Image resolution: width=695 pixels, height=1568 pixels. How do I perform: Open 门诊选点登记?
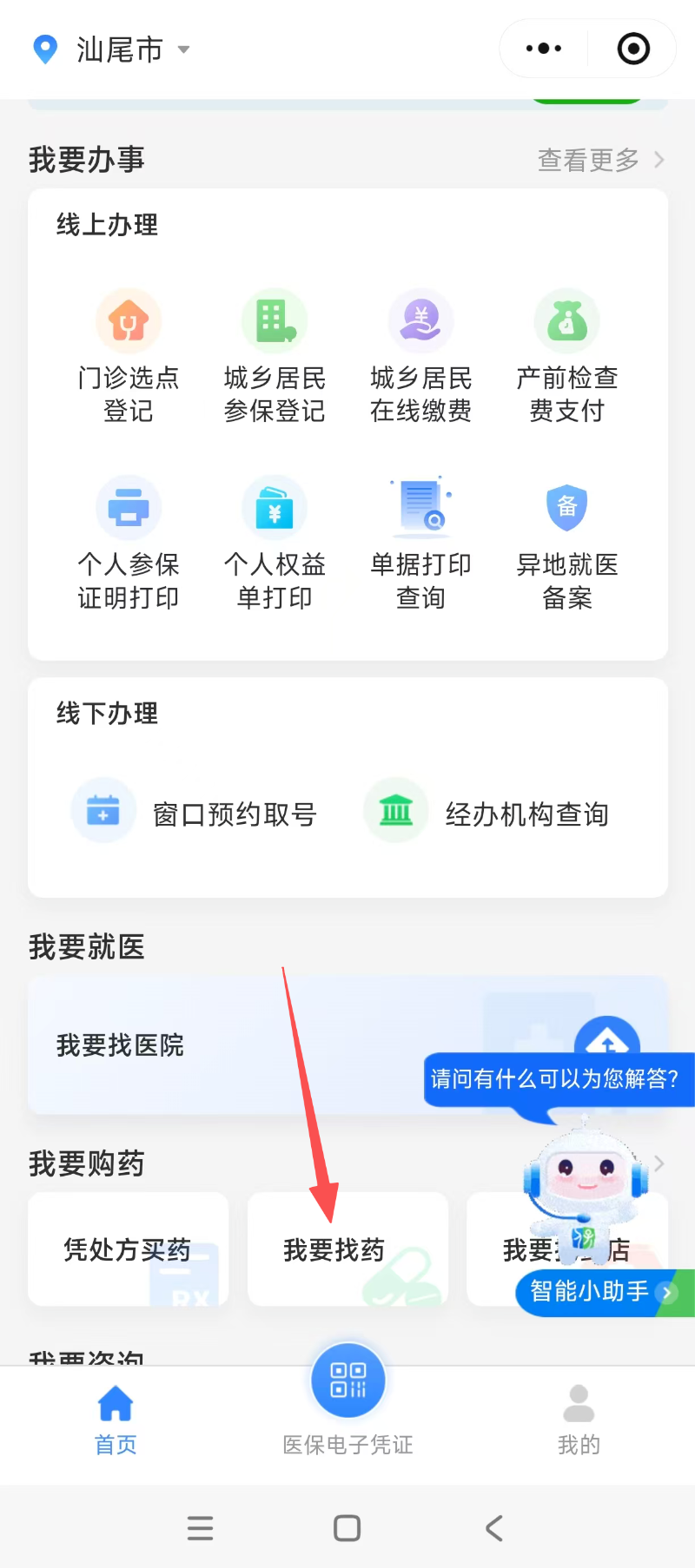[x=129, y=357]
